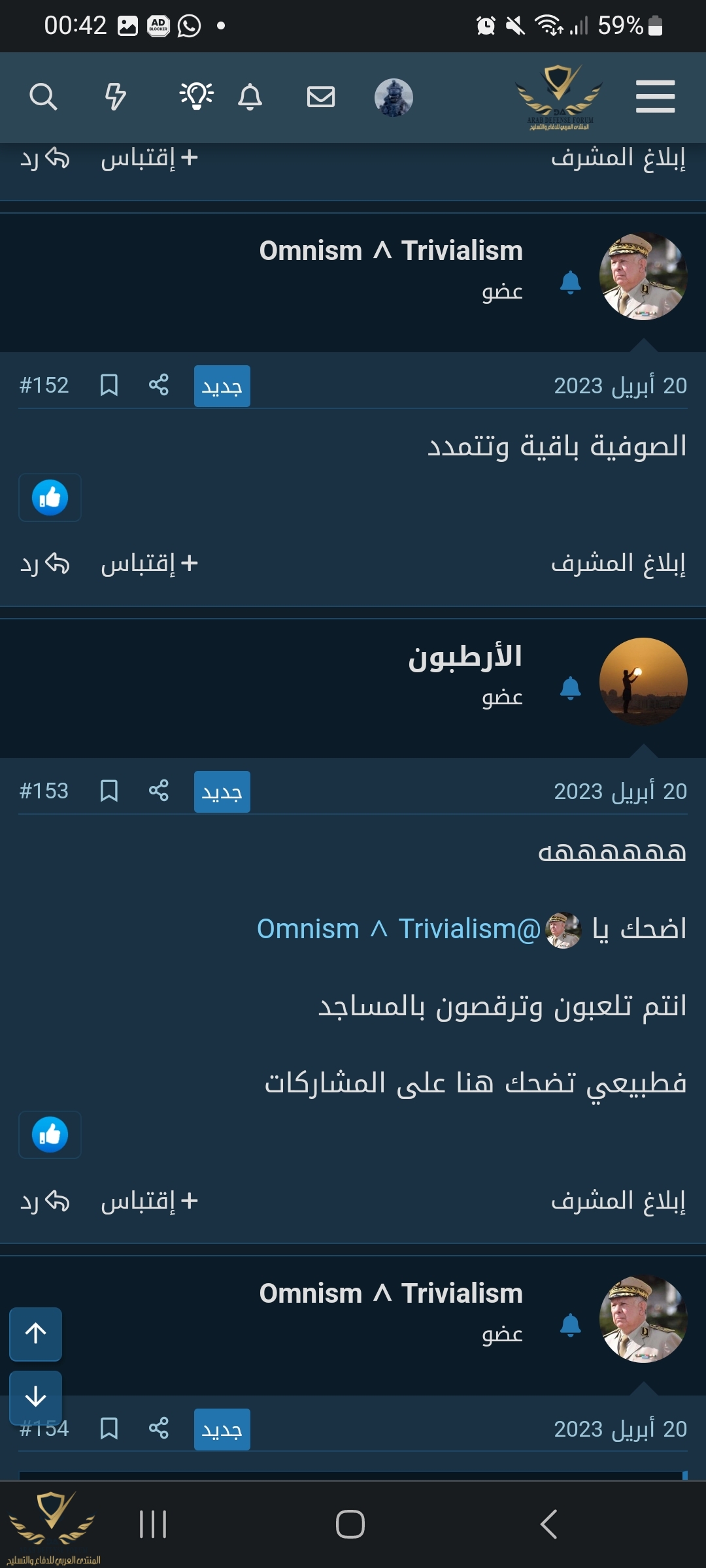The width and height of the screenshot is (706, 1568).
Task: Report post #152 via إبلاغ المشرف
Action: click(618, 563)
